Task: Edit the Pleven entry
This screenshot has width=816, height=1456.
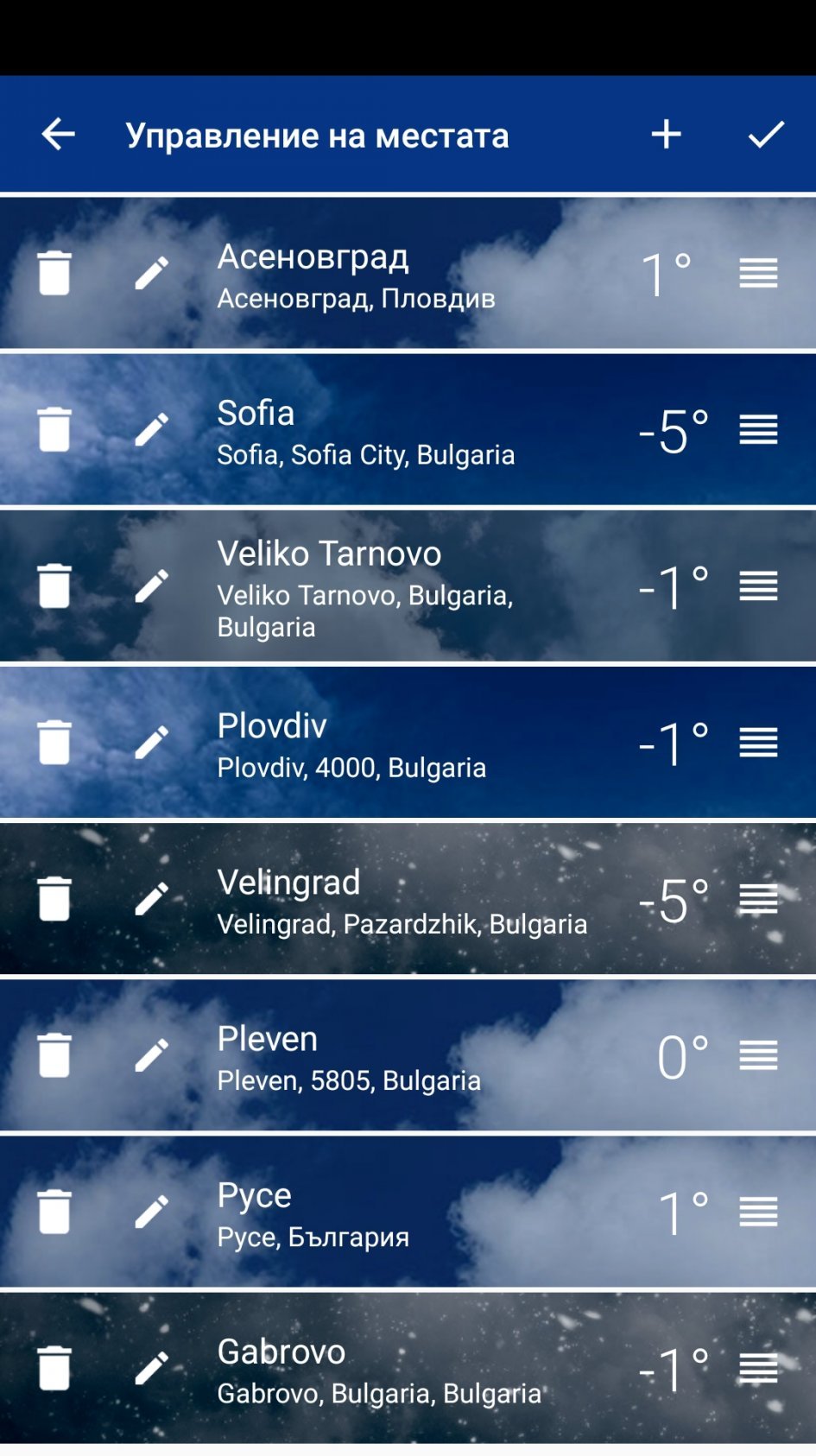Action: (151, 1055)
